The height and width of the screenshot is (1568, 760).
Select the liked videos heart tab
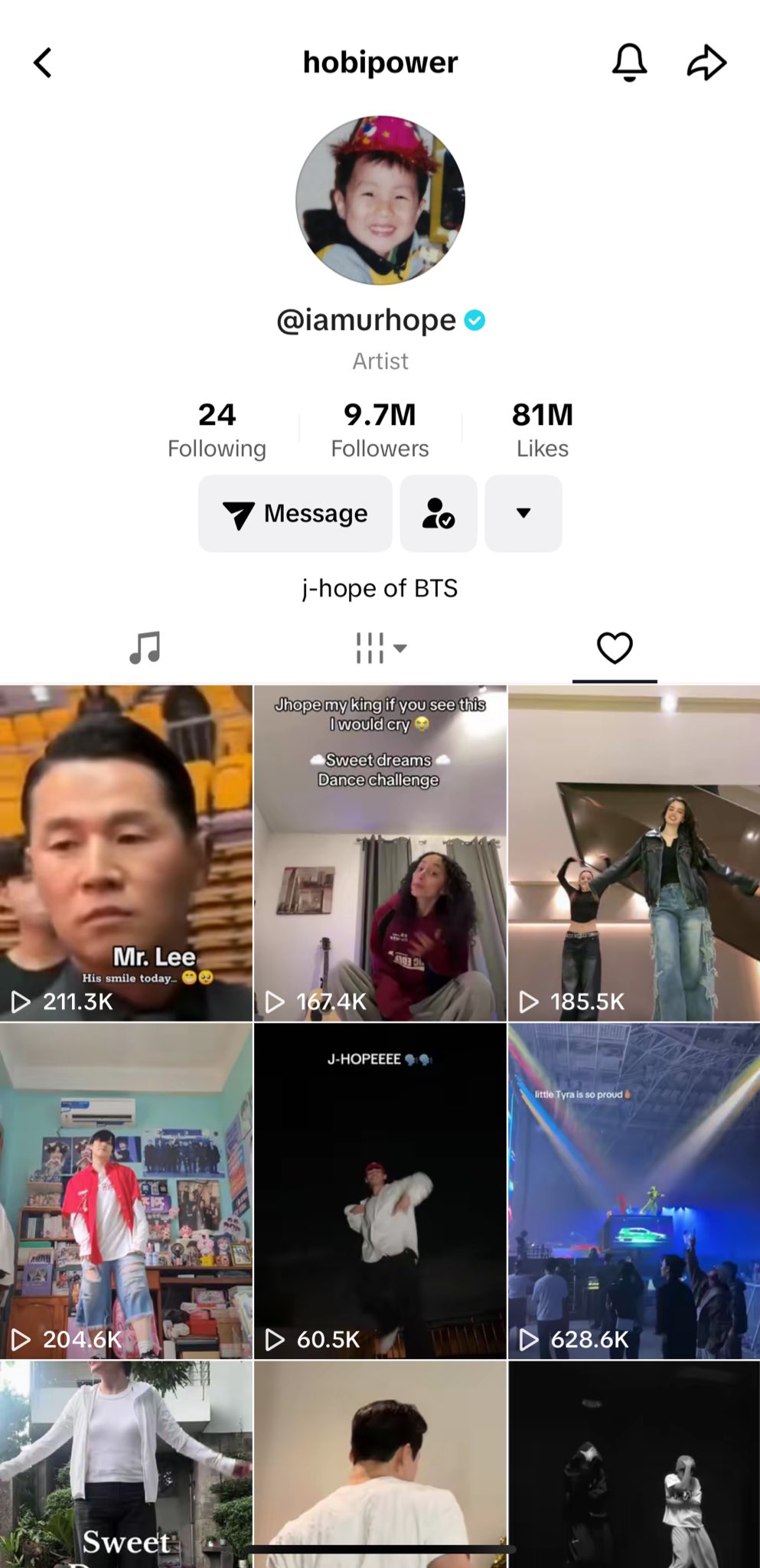[615, 648]
